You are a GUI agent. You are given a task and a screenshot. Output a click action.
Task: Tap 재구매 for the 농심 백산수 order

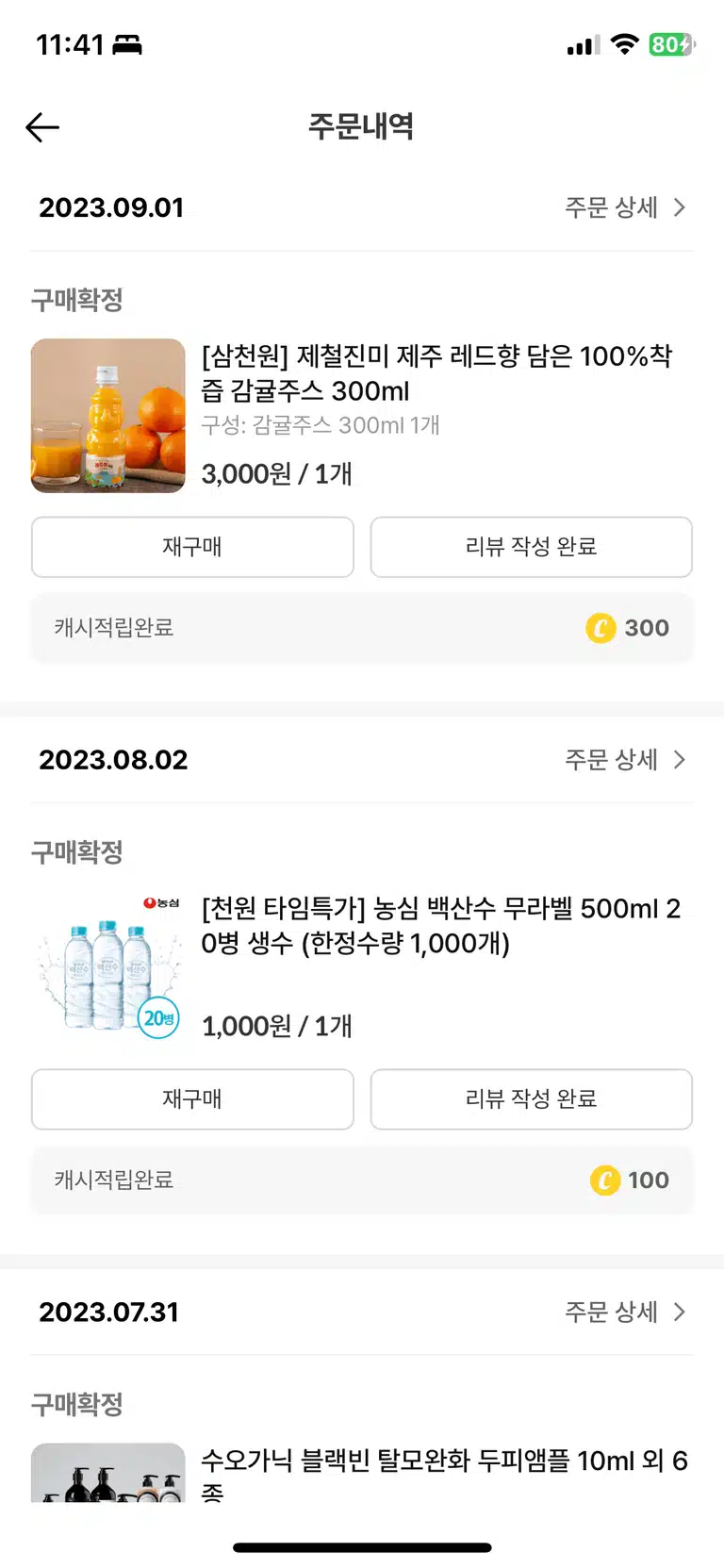point(192,1099)
